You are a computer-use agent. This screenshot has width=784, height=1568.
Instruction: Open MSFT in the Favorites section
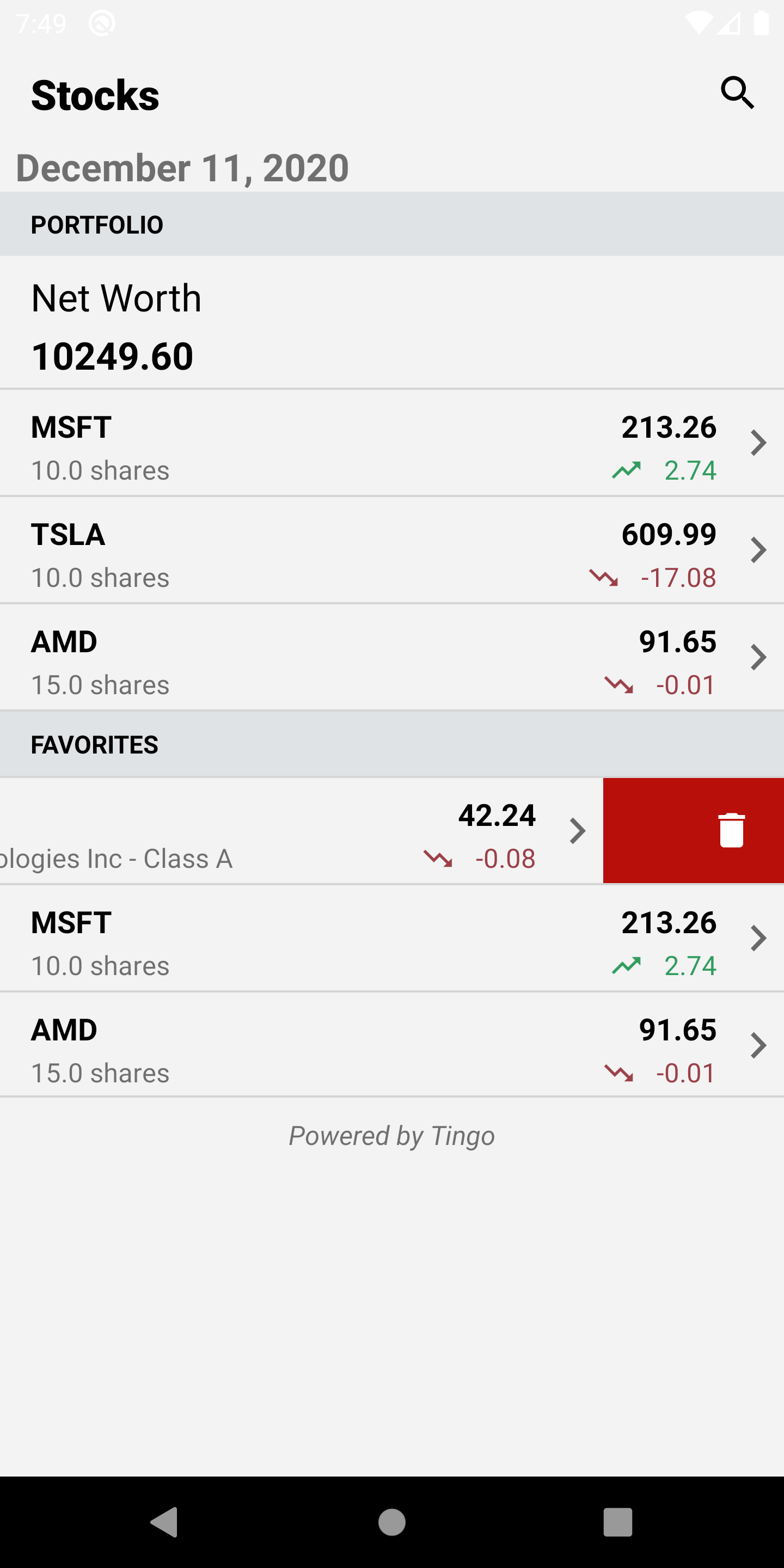pyautogui.click(x=390, y=939)
